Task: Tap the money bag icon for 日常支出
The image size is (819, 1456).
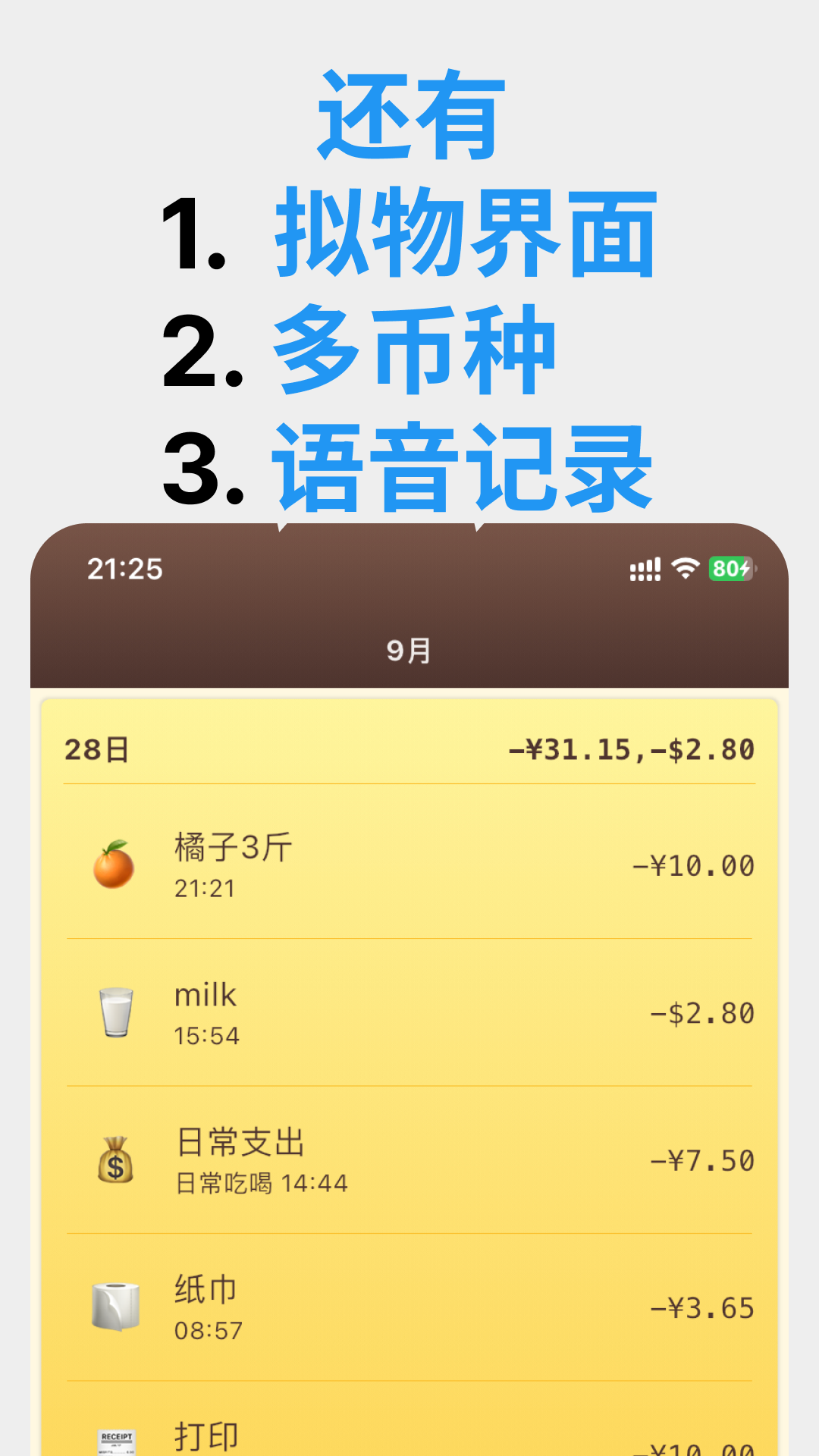Action: [115, 1159]
